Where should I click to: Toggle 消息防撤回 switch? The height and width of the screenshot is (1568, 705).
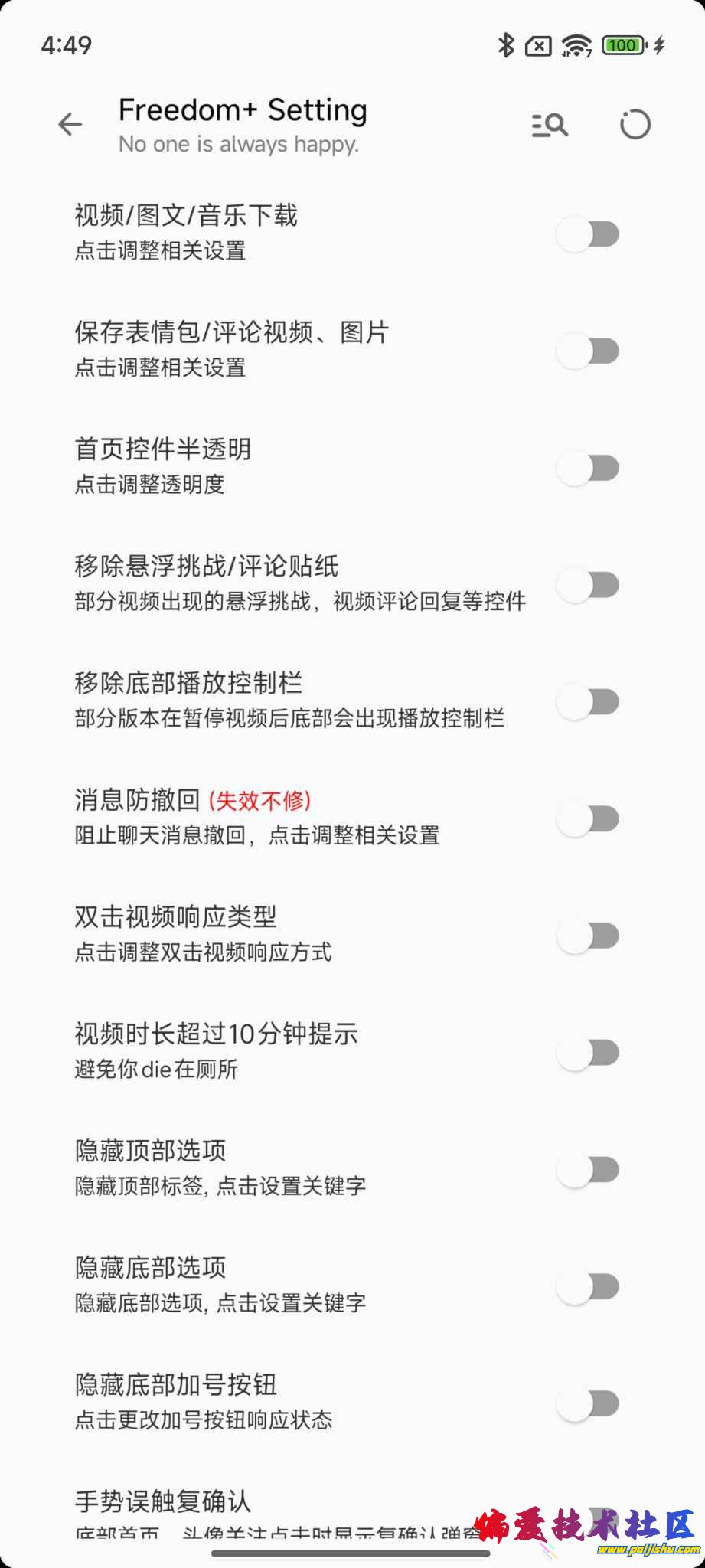pos(588,818)
